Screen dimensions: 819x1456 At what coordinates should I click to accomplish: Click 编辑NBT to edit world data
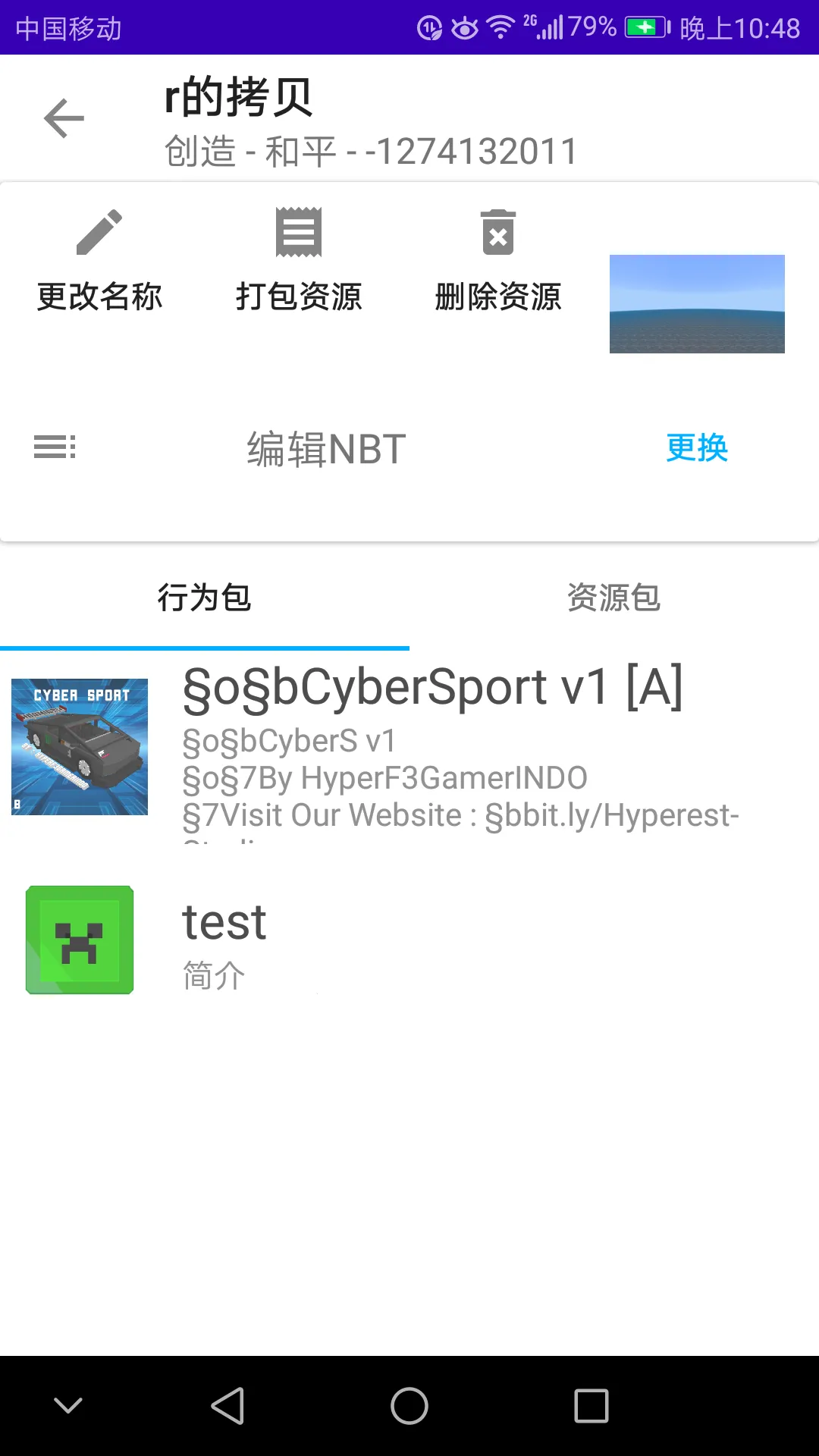(326, 447)
